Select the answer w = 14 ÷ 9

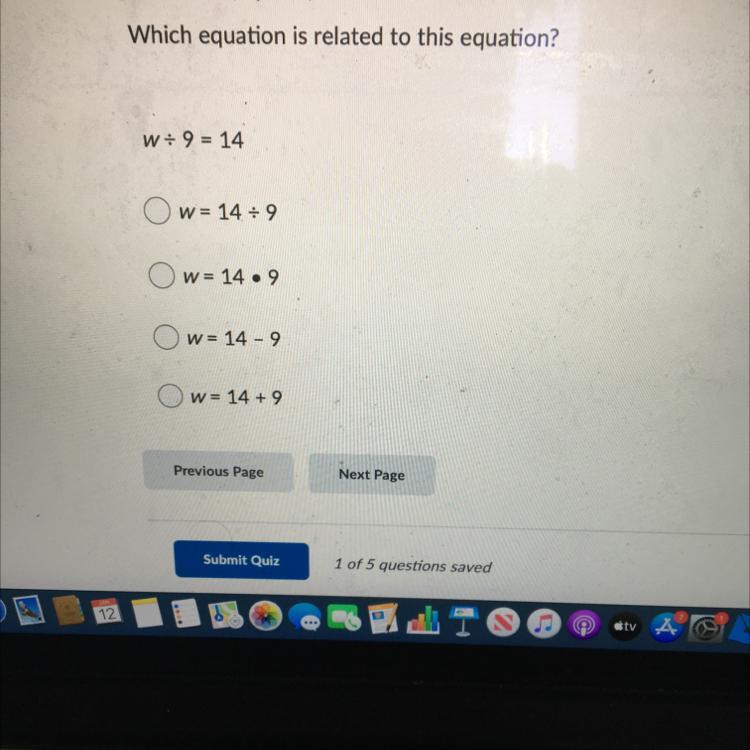pyautogui.click(x=154, y=212)
